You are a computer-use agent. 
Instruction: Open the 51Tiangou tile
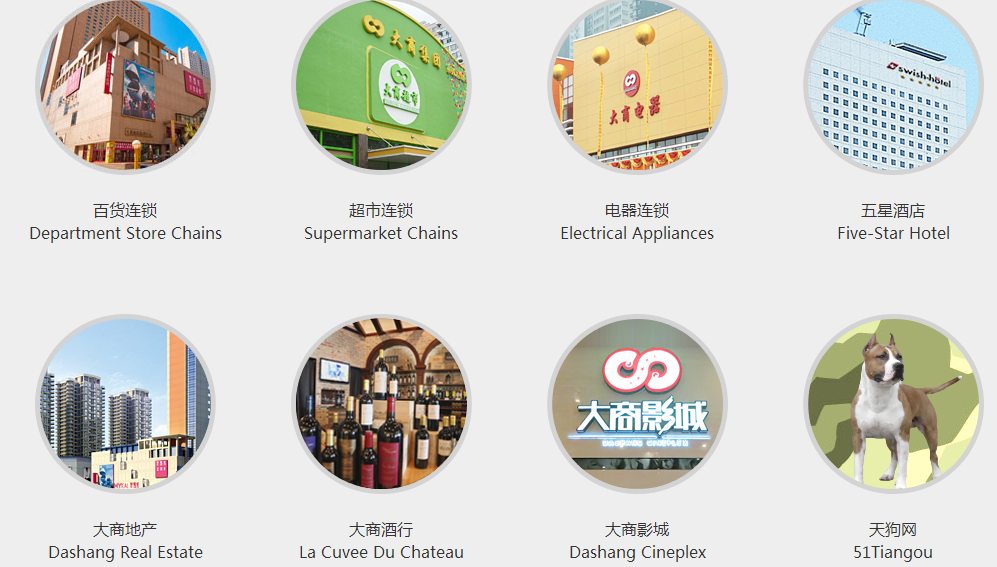[x=893, y=404]
